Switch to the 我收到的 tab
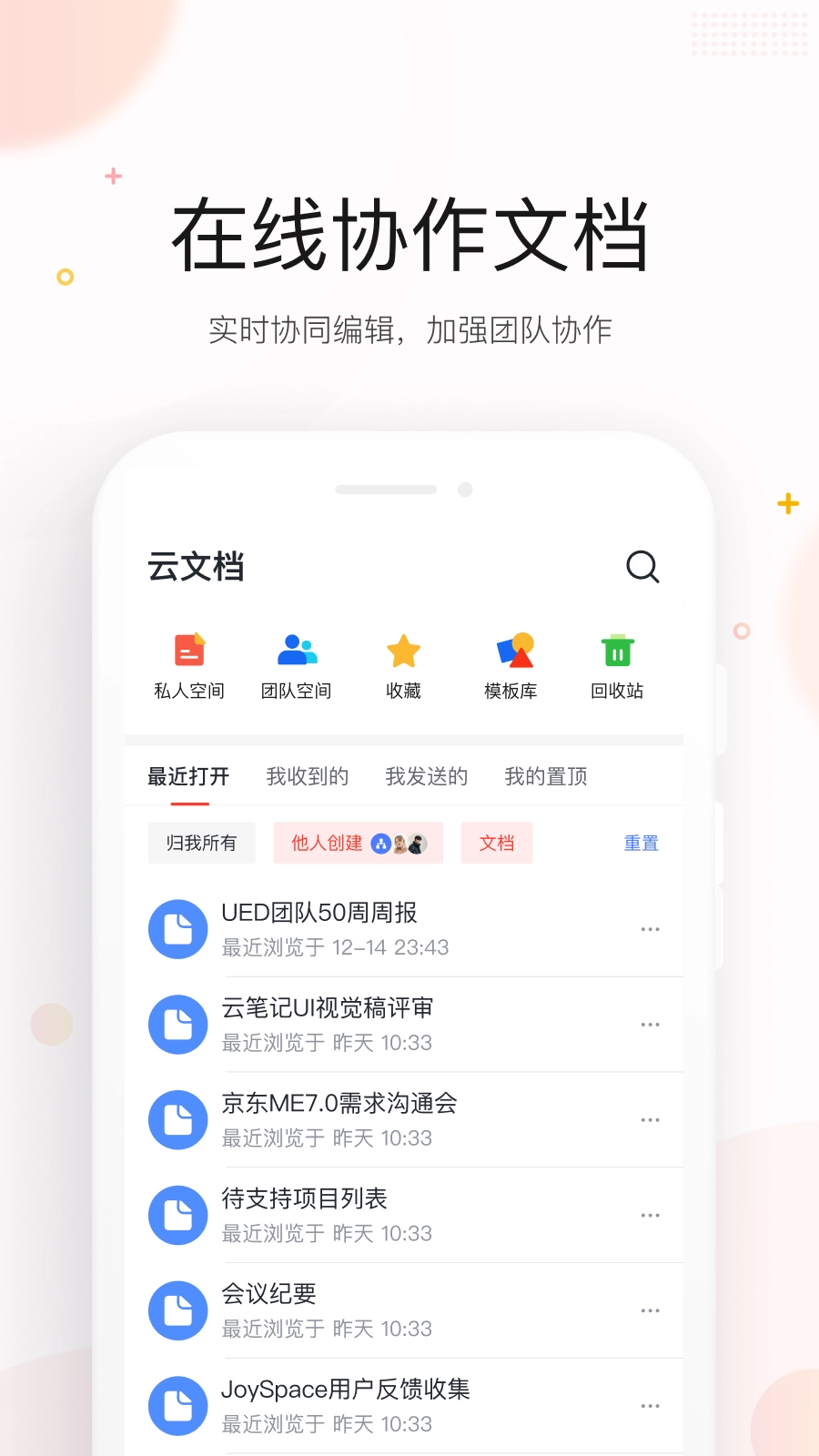Screen dimensions: 819x1456 [x=308, y=776]
